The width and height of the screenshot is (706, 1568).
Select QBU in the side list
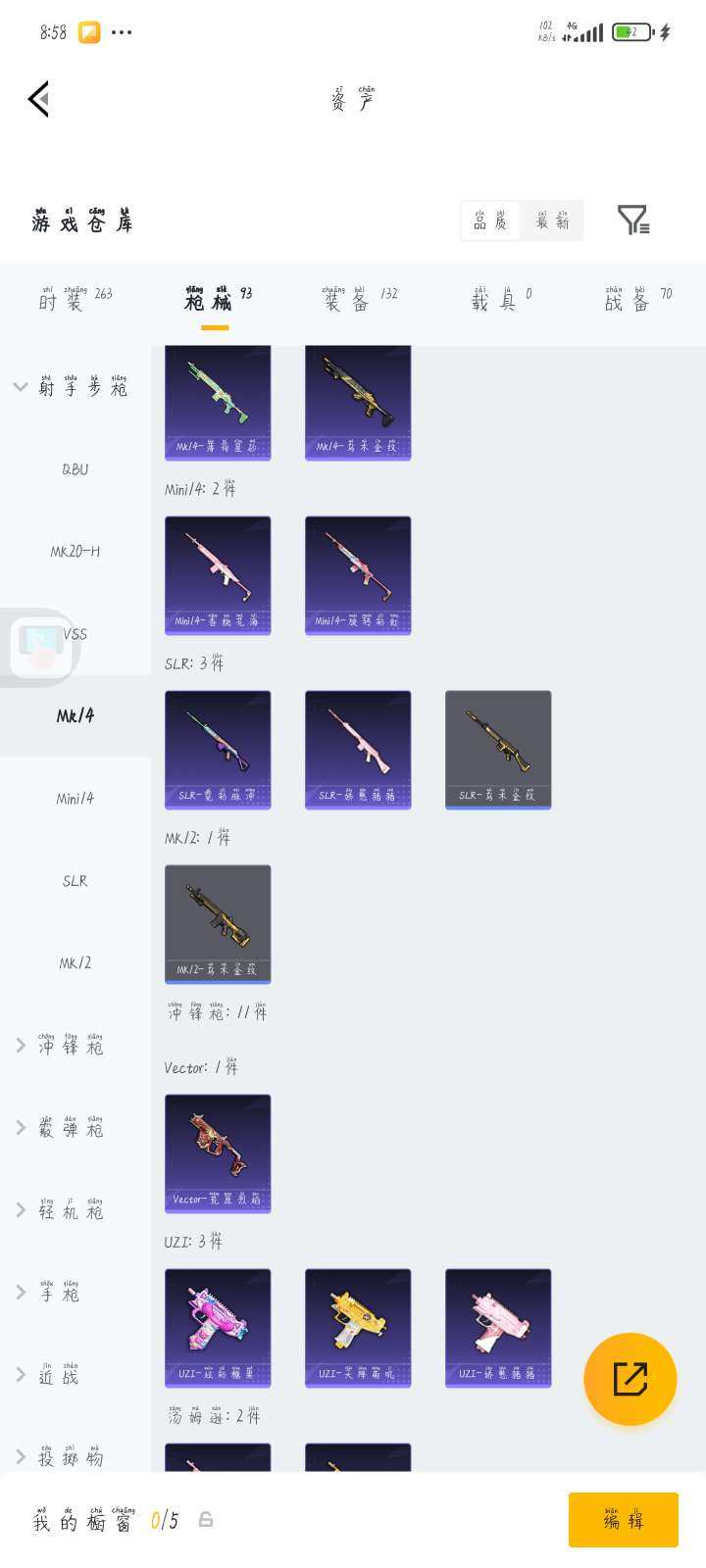[76, 469]
